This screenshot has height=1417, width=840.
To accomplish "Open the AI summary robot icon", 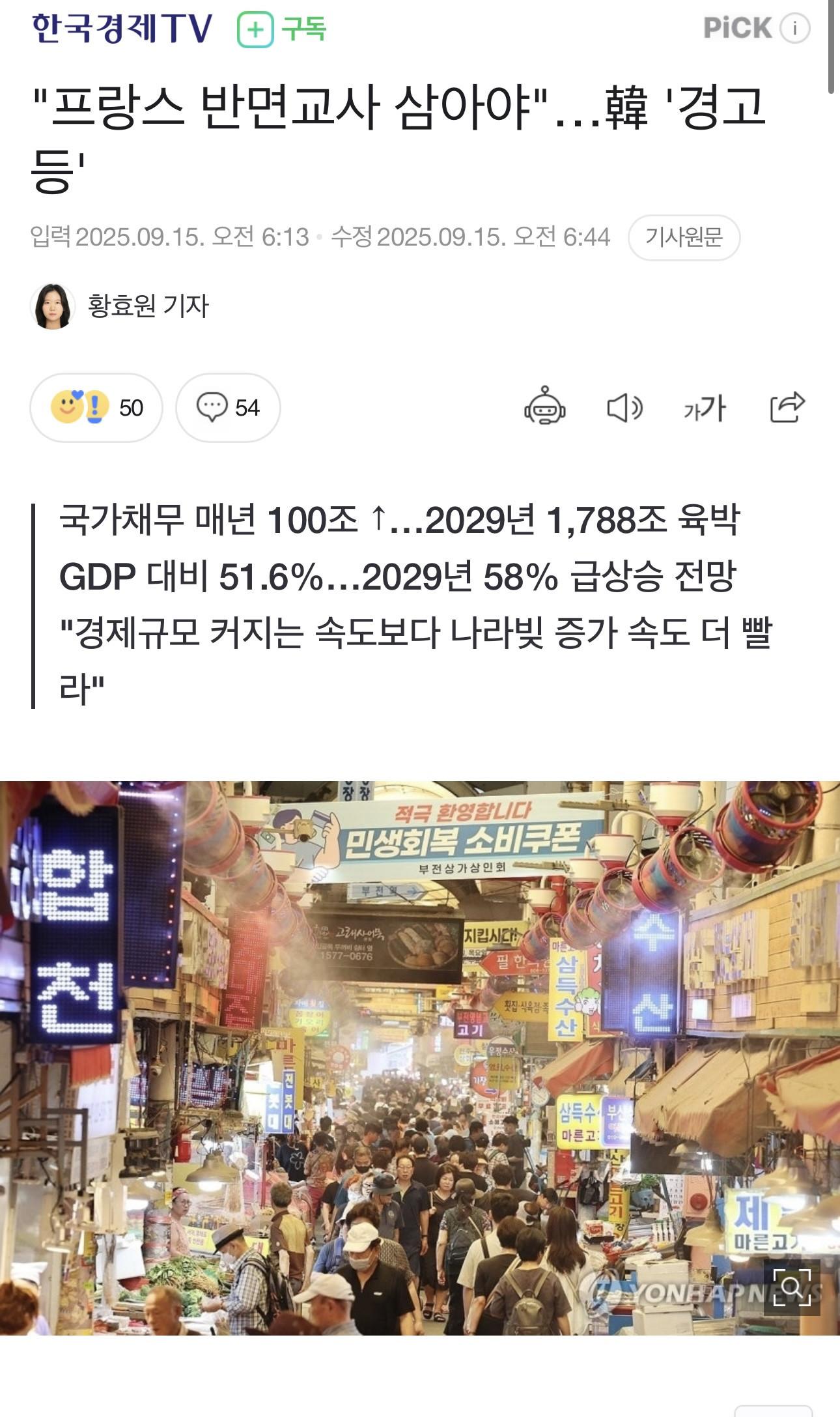I will [x=544, y=407].
